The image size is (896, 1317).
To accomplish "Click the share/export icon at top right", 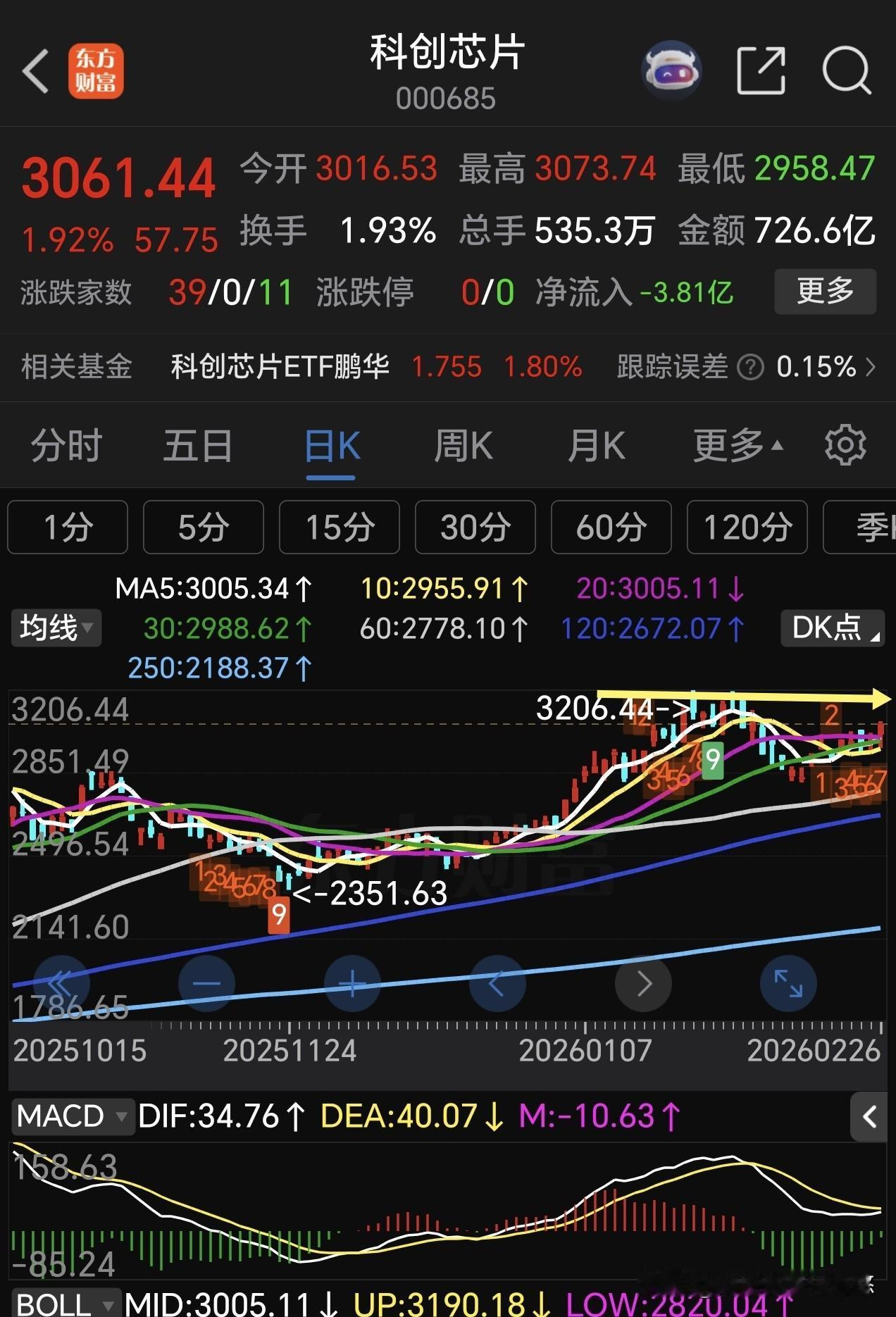I will point(762,69).
